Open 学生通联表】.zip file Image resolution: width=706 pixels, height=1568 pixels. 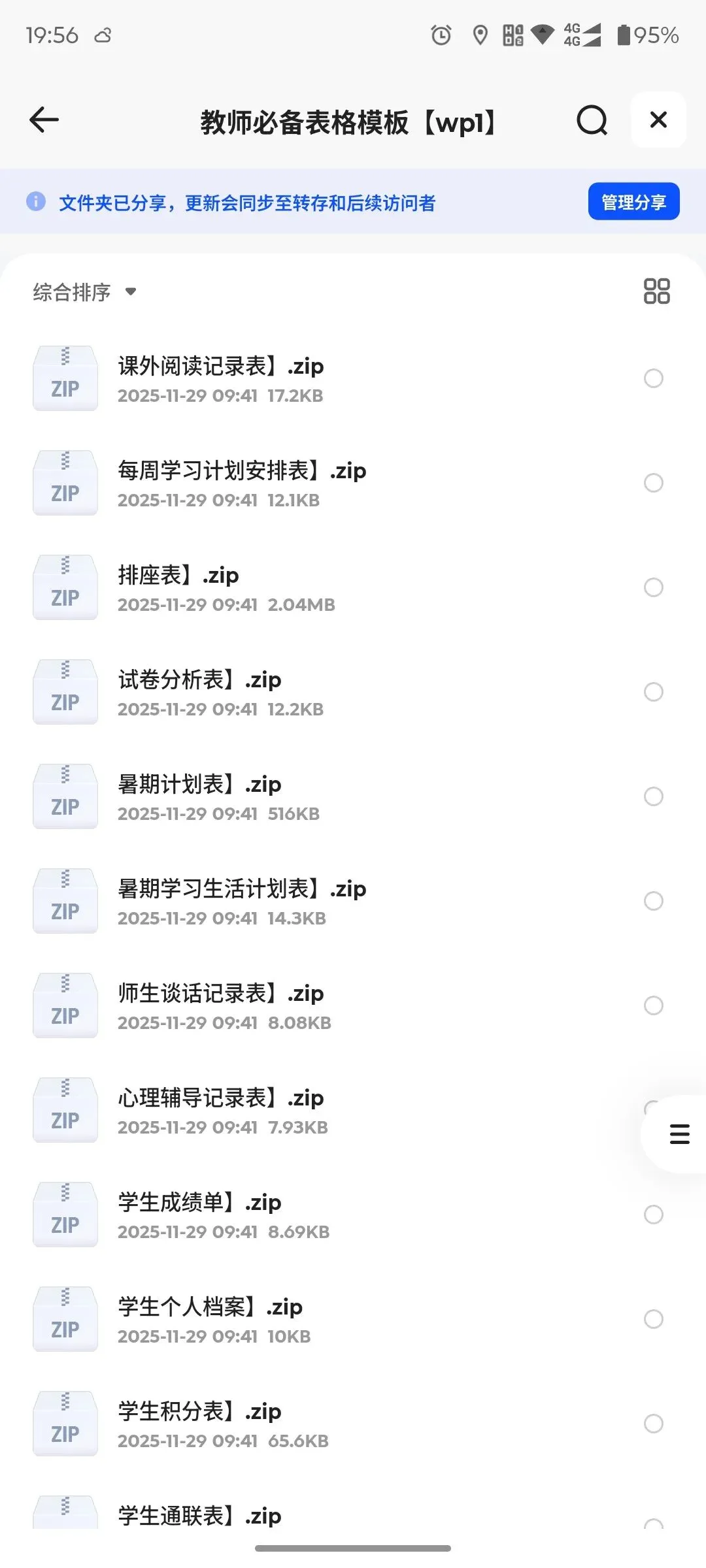click(199, 1516)
